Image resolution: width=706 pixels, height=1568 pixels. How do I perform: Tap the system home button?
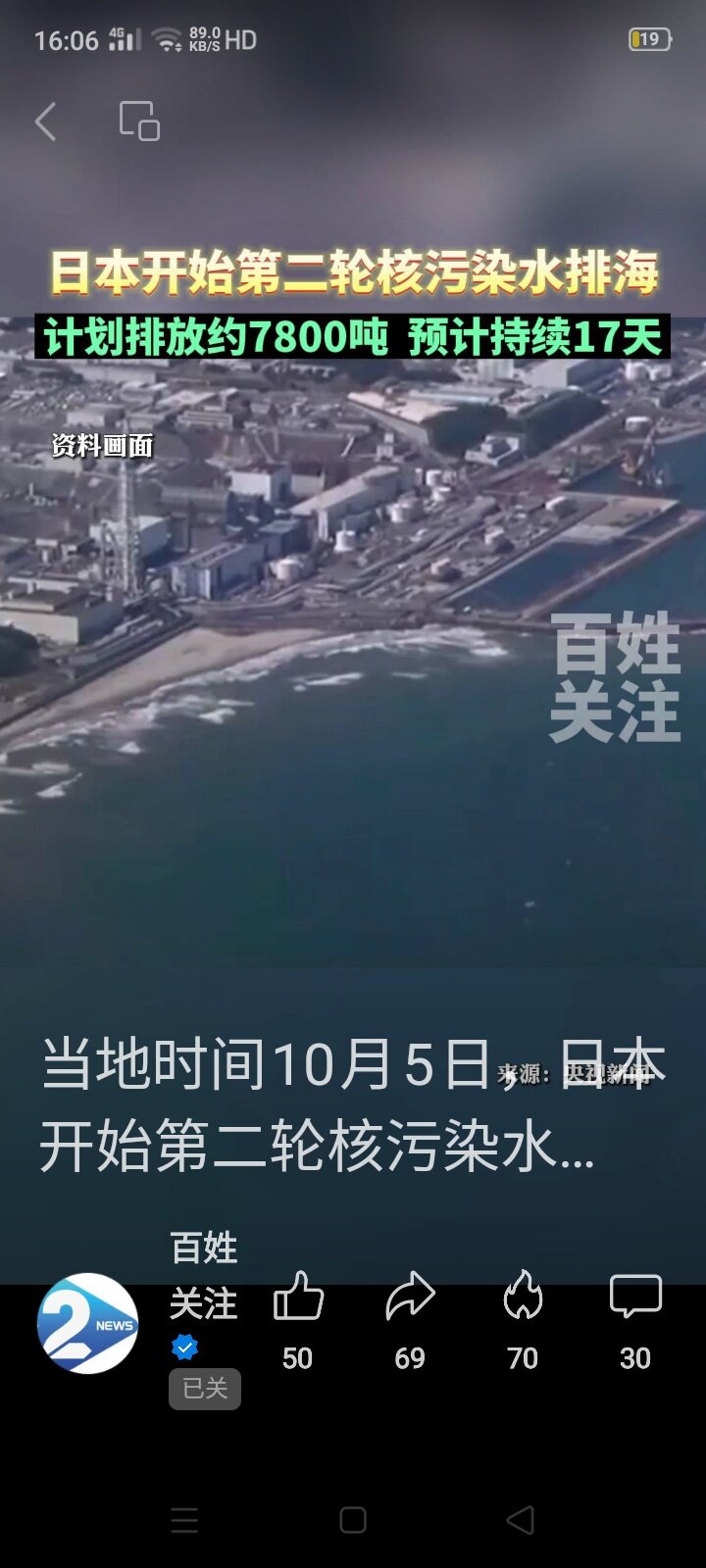[x=353, y=1520]
